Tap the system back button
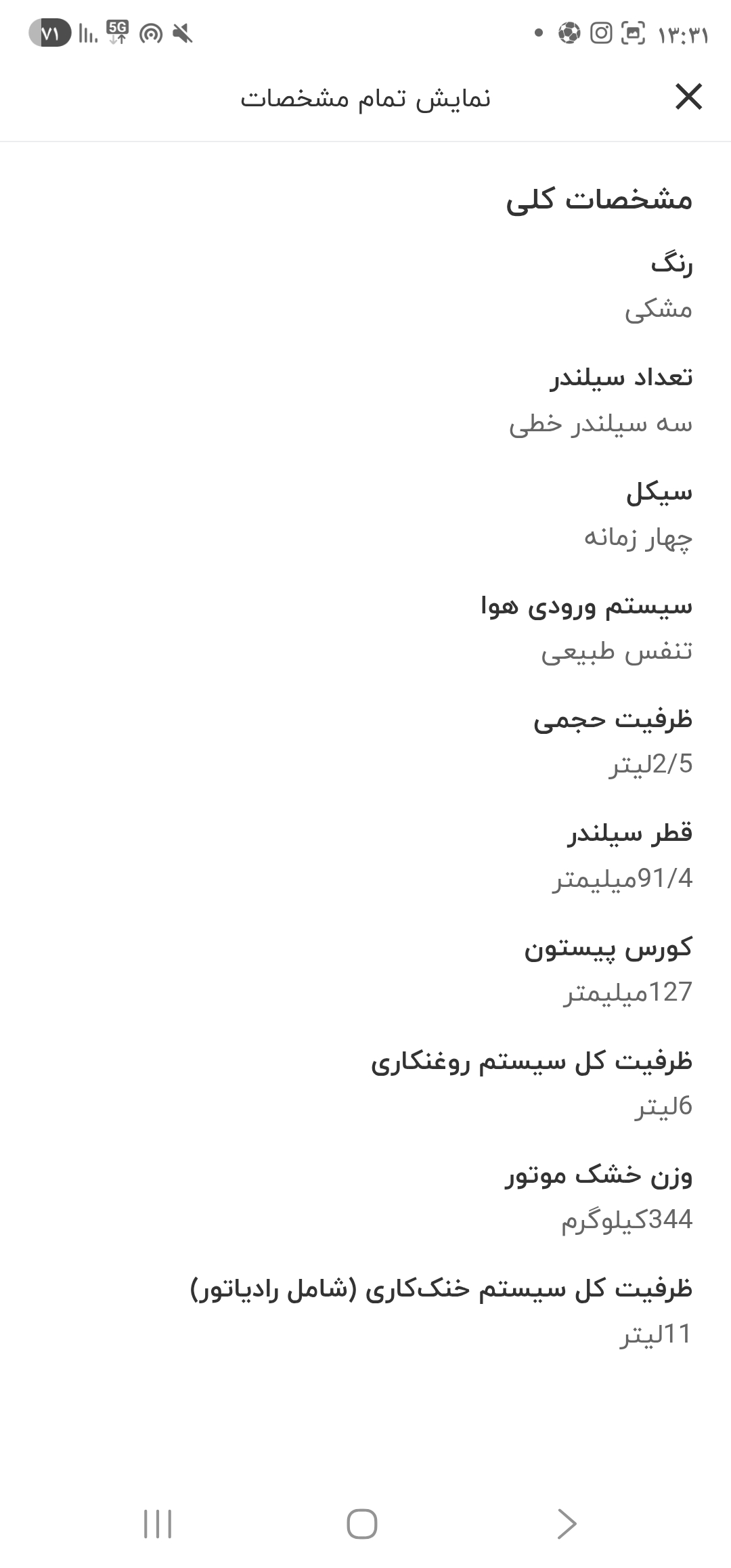 (567, 1524)
